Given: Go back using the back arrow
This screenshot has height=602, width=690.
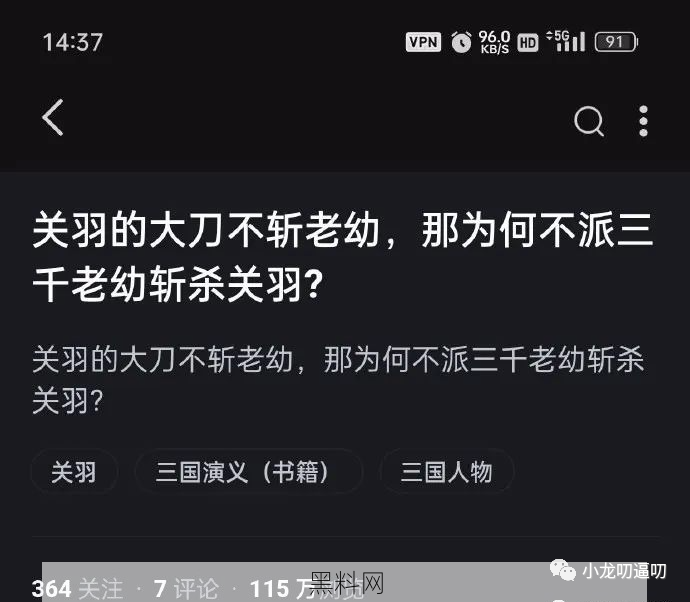Looking at the screenshot, I should click(x=53, y=119).
